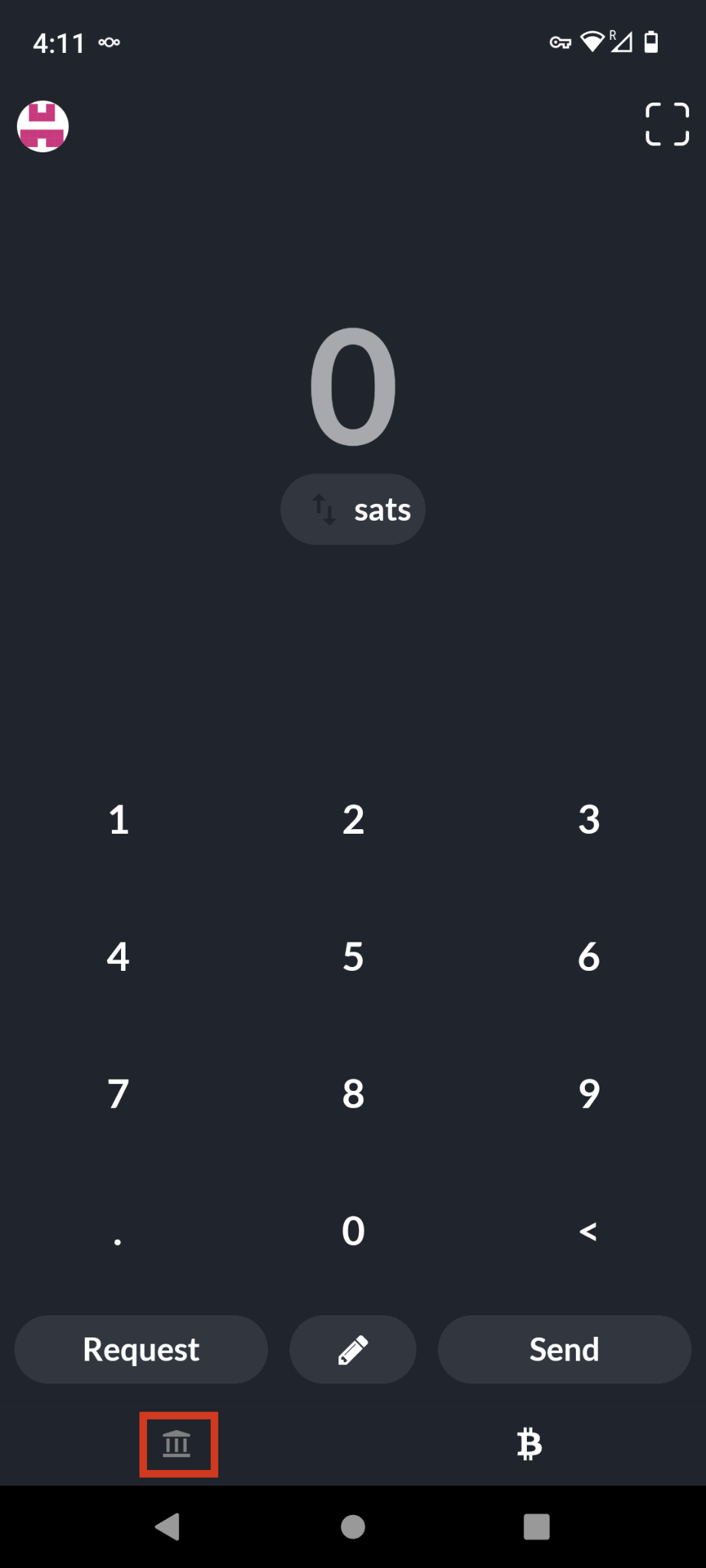Viewport: 706px width, 1568px height.
Task: Open the wallet avatar menu
Action: click(x=43, y=126)
